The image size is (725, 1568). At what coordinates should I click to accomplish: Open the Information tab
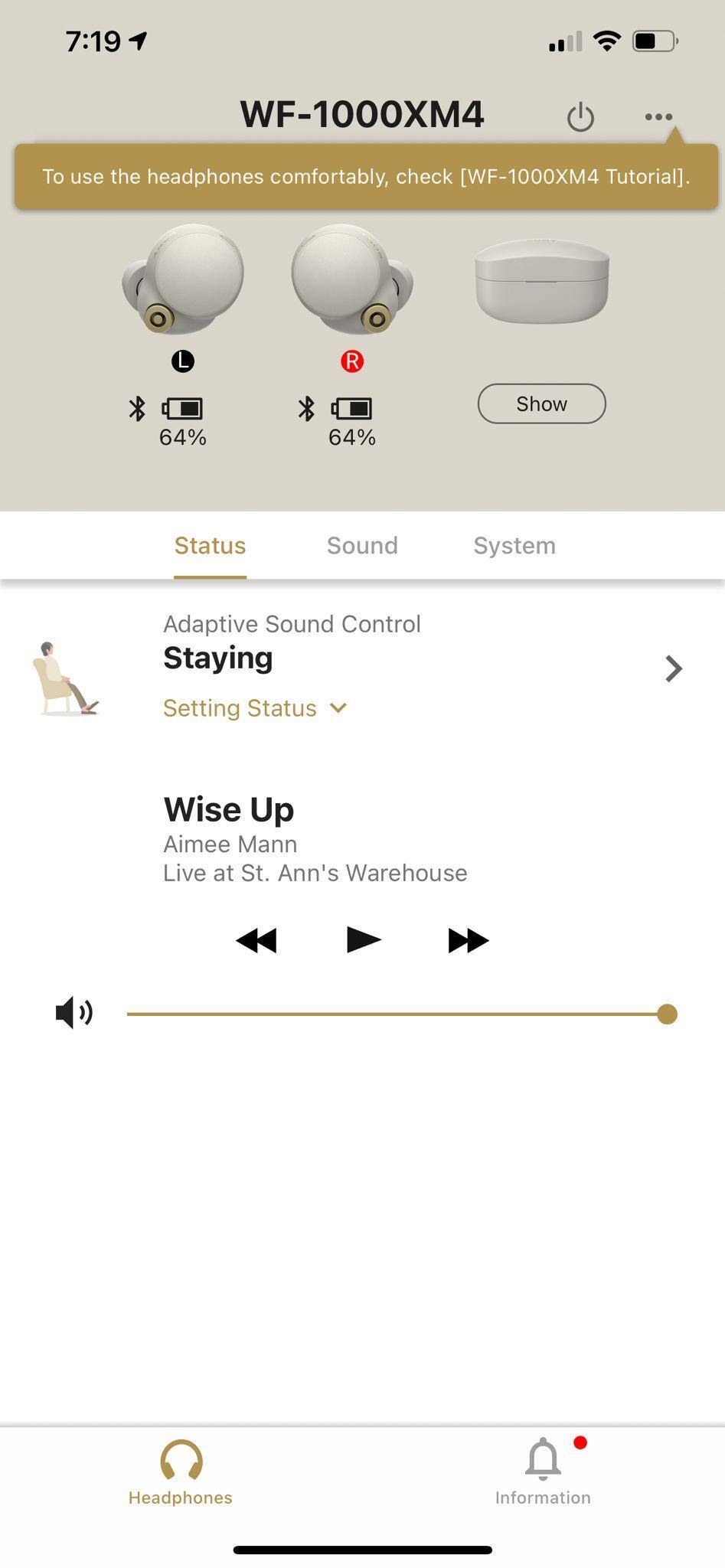[543, 1472]
